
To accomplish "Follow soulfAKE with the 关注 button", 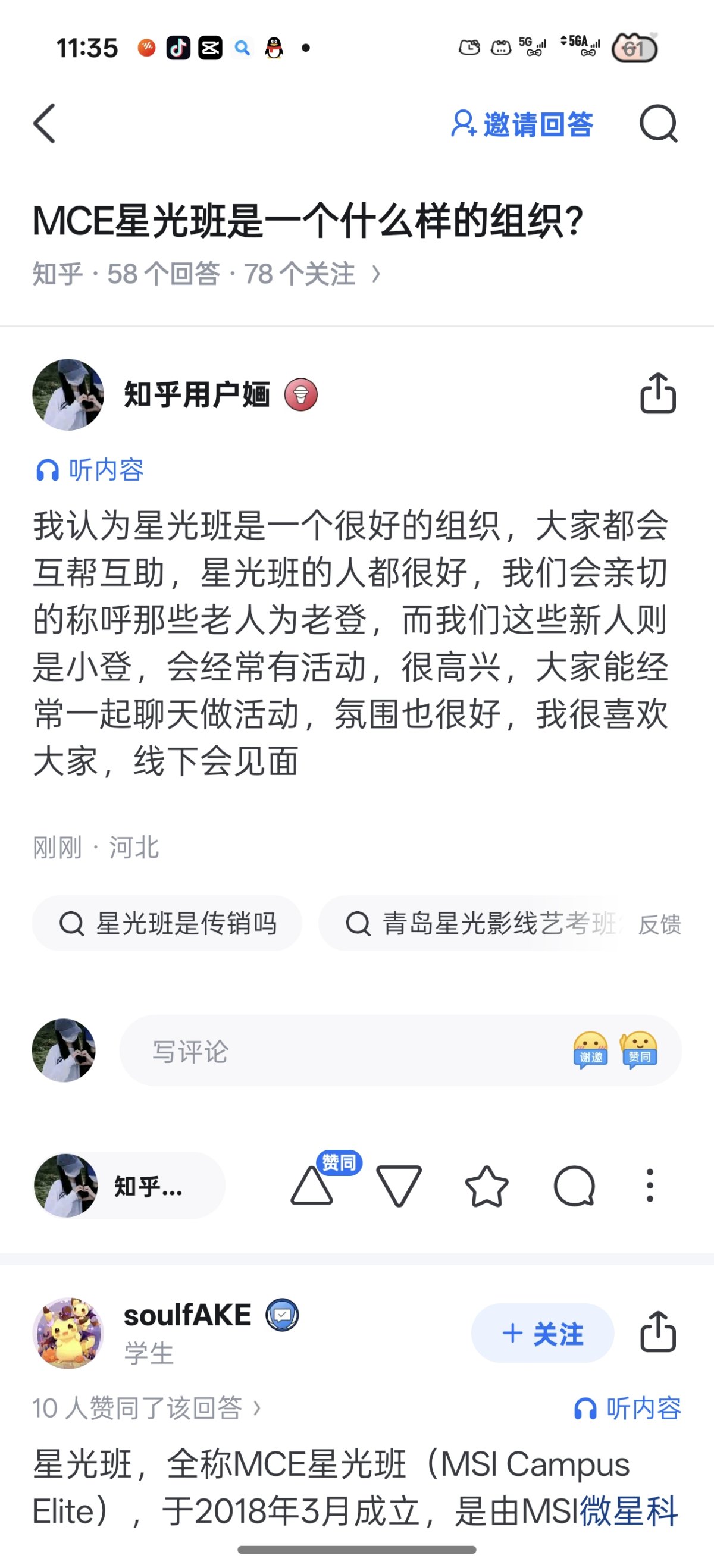I will [x=543, y=1333].
